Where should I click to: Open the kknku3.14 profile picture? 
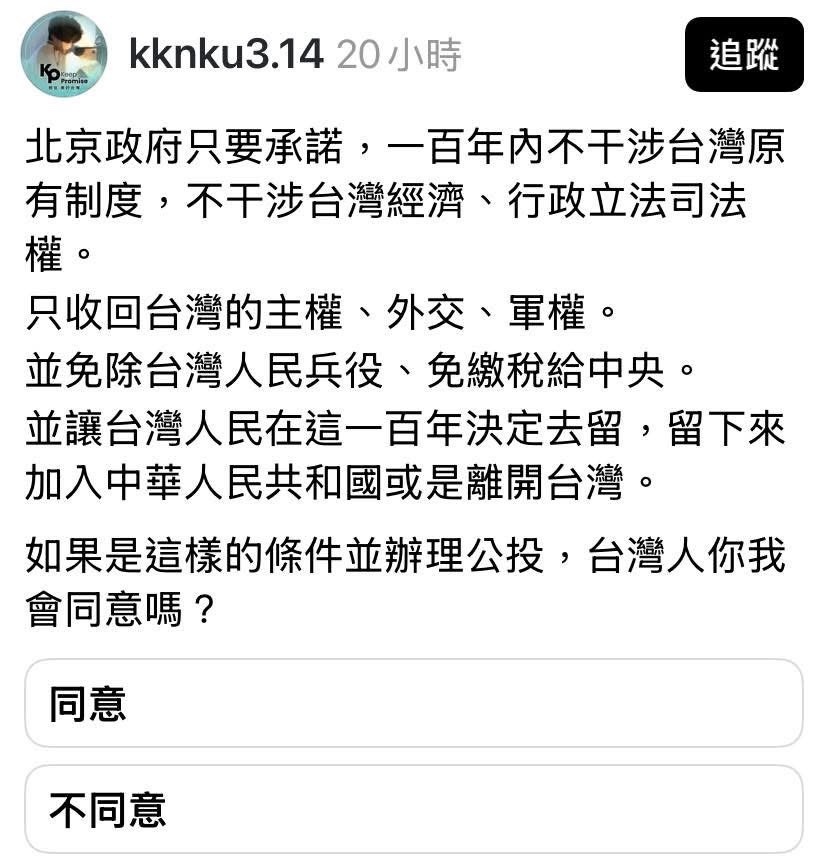(64, 55)
